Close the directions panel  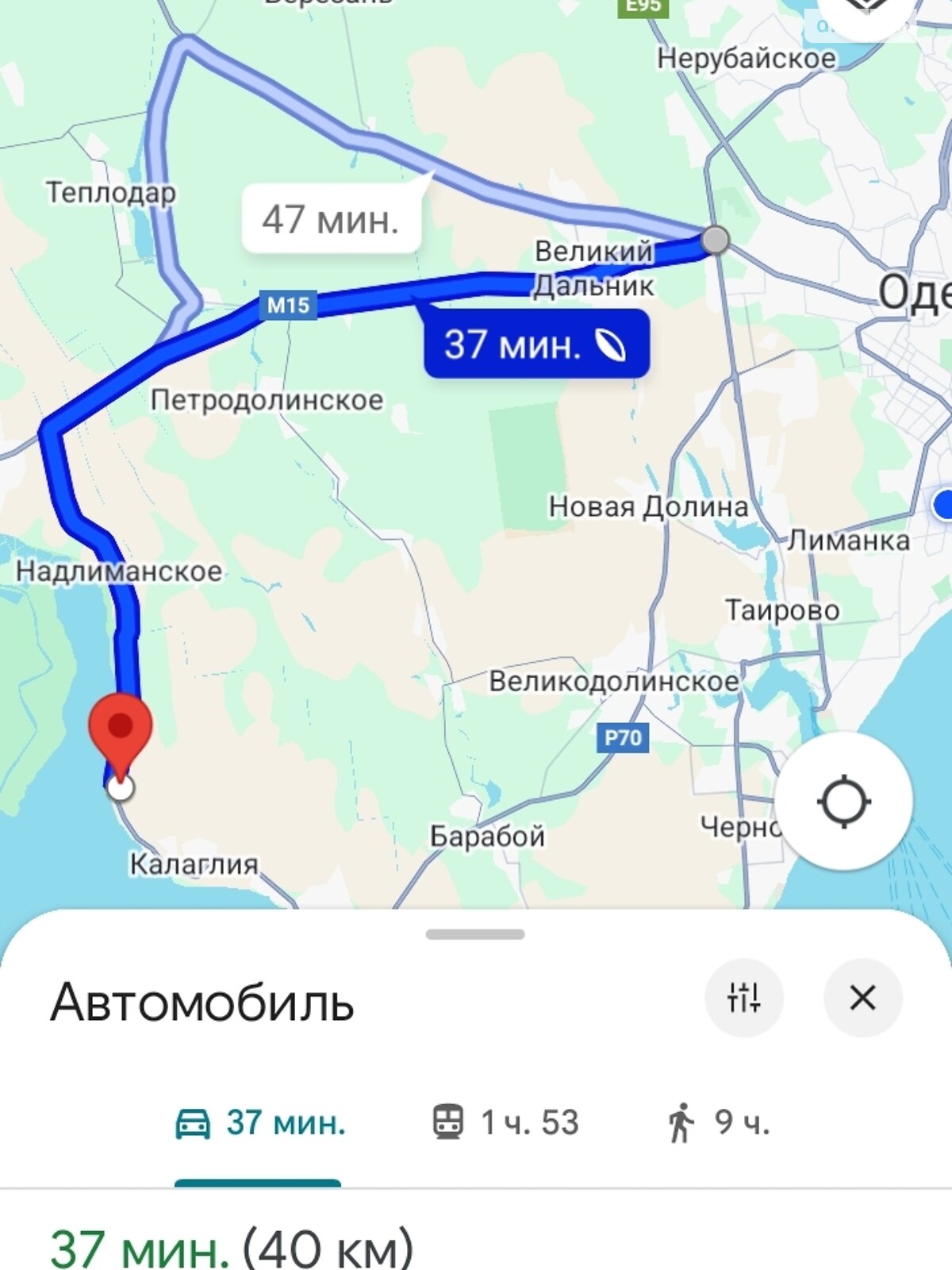(862, 998)
